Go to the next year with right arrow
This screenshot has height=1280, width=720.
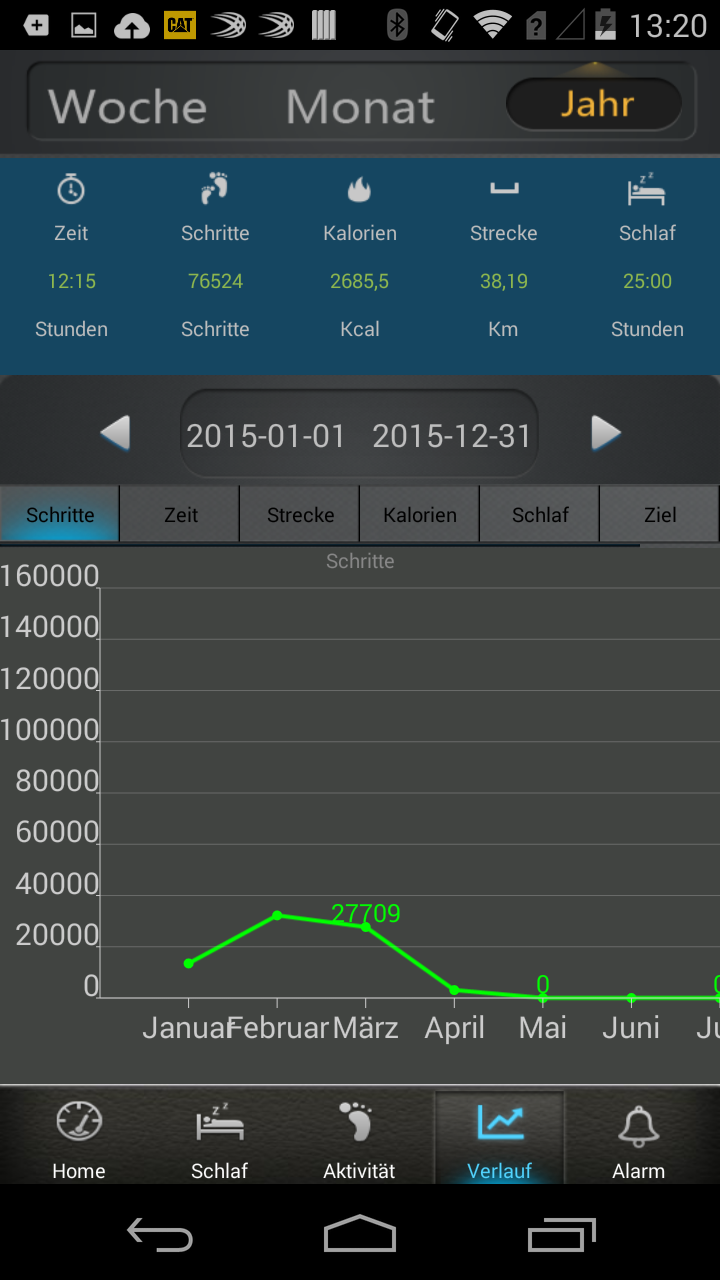pyautogui.click(x=606, y=434)
